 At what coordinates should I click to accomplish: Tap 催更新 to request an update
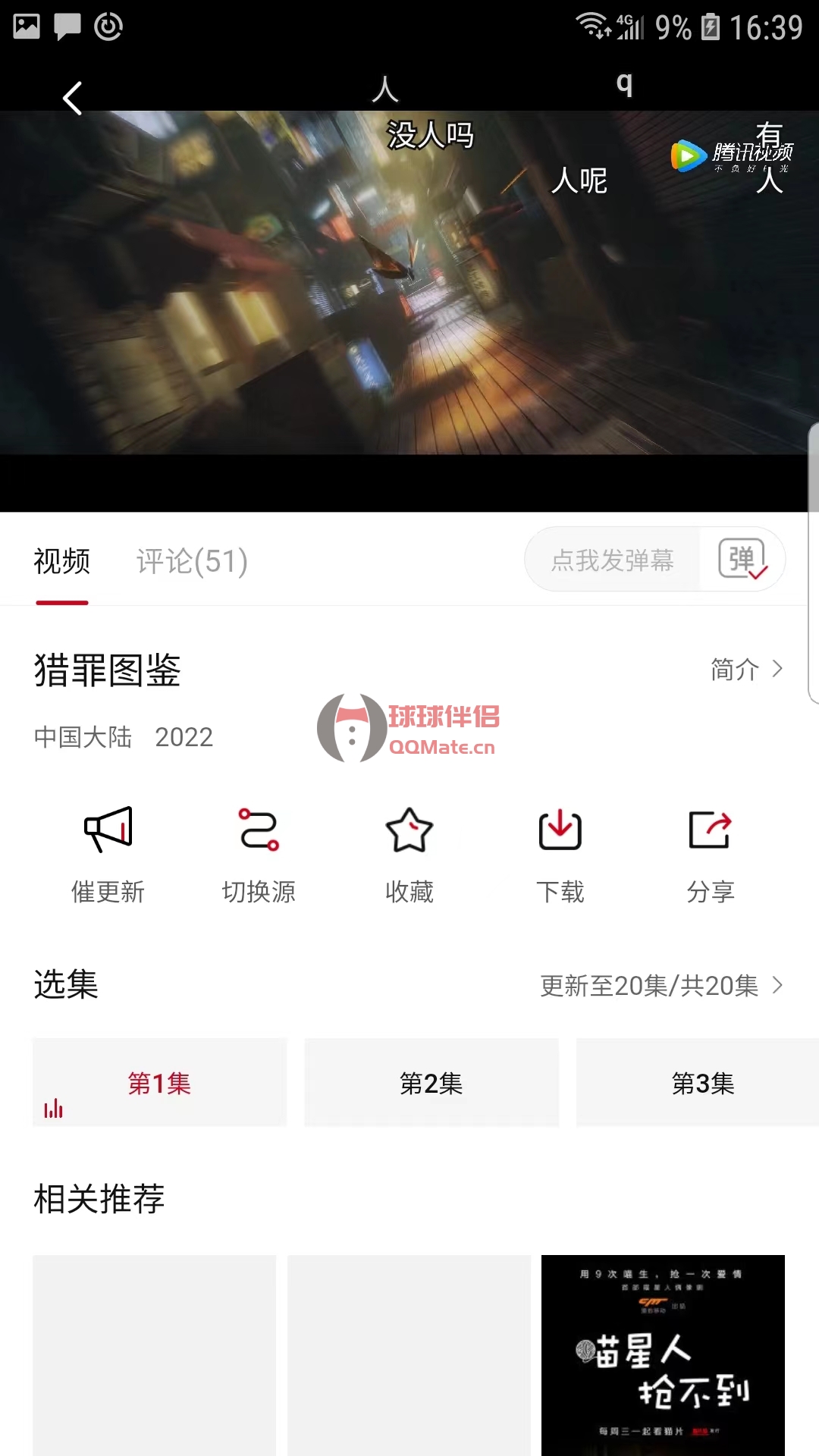[108, 855]
